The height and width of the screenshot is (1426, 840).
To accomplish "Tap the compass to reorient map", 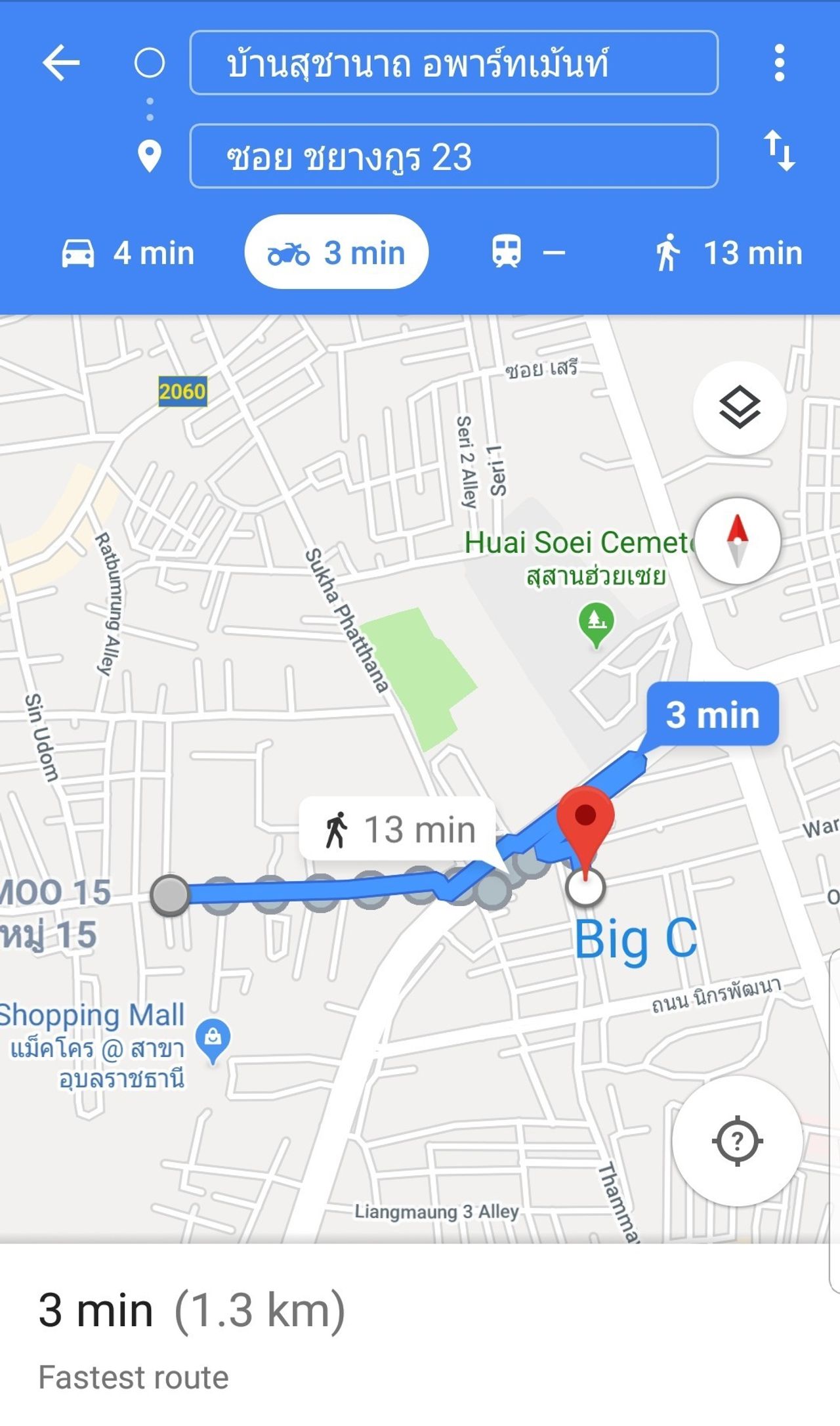I will coord(738,541).
